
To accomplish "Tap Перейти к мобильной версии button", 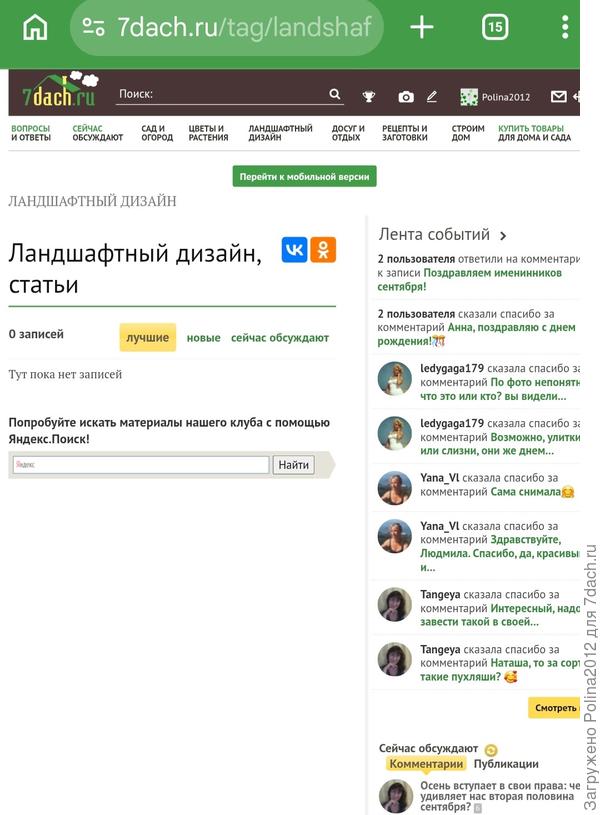I will [x=304, y=176].
